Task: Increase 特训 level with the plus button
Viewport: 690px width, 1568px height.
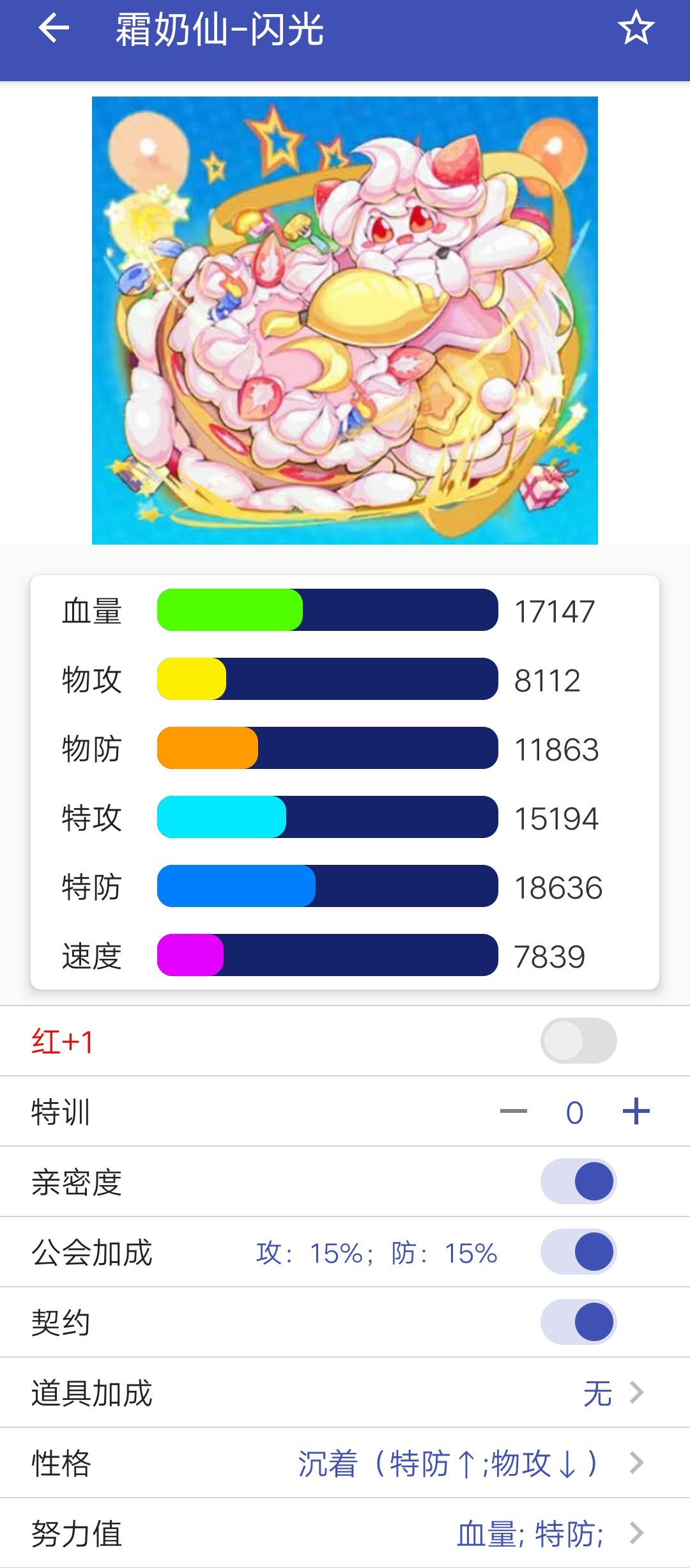Action: 636,1112
